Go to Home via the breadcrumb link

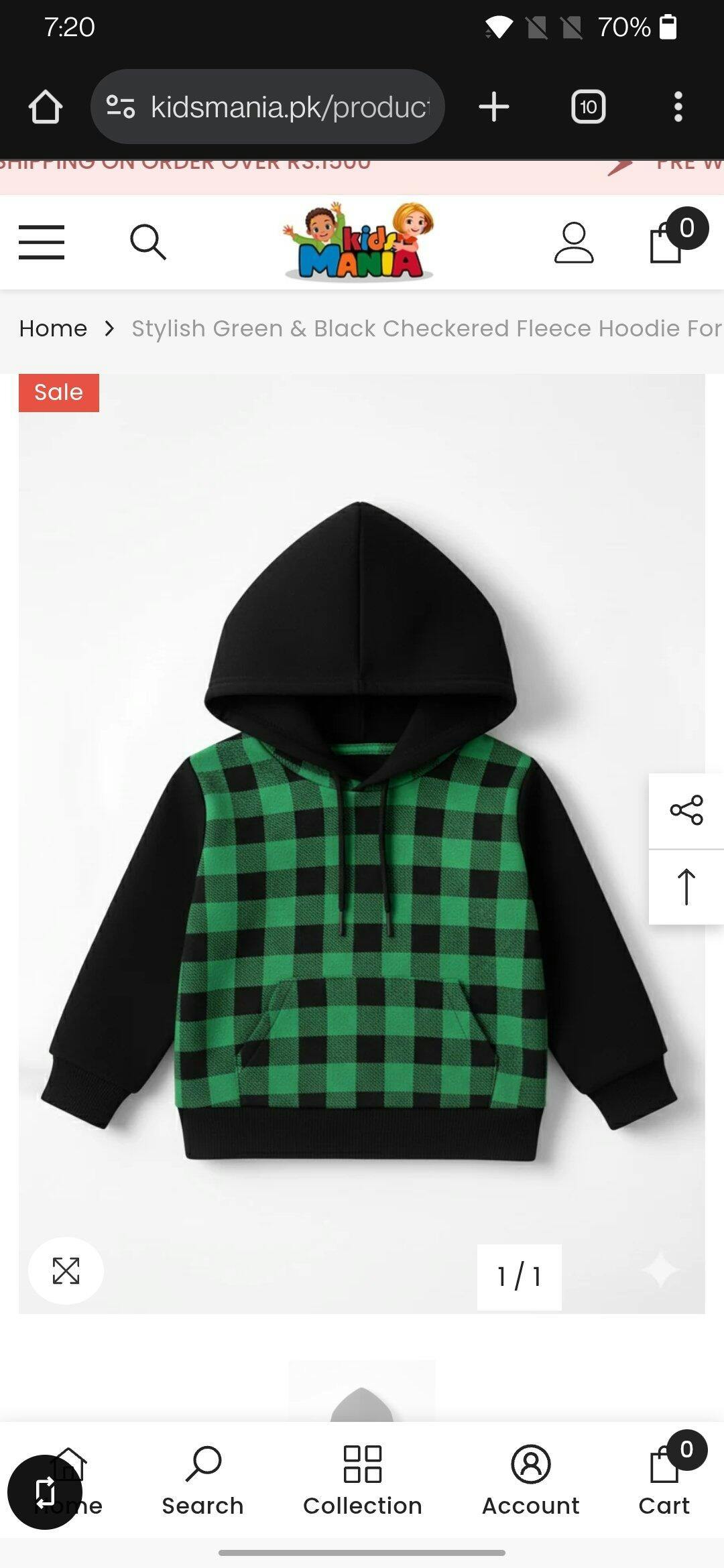pyautogui.click(x=53, y=328)
